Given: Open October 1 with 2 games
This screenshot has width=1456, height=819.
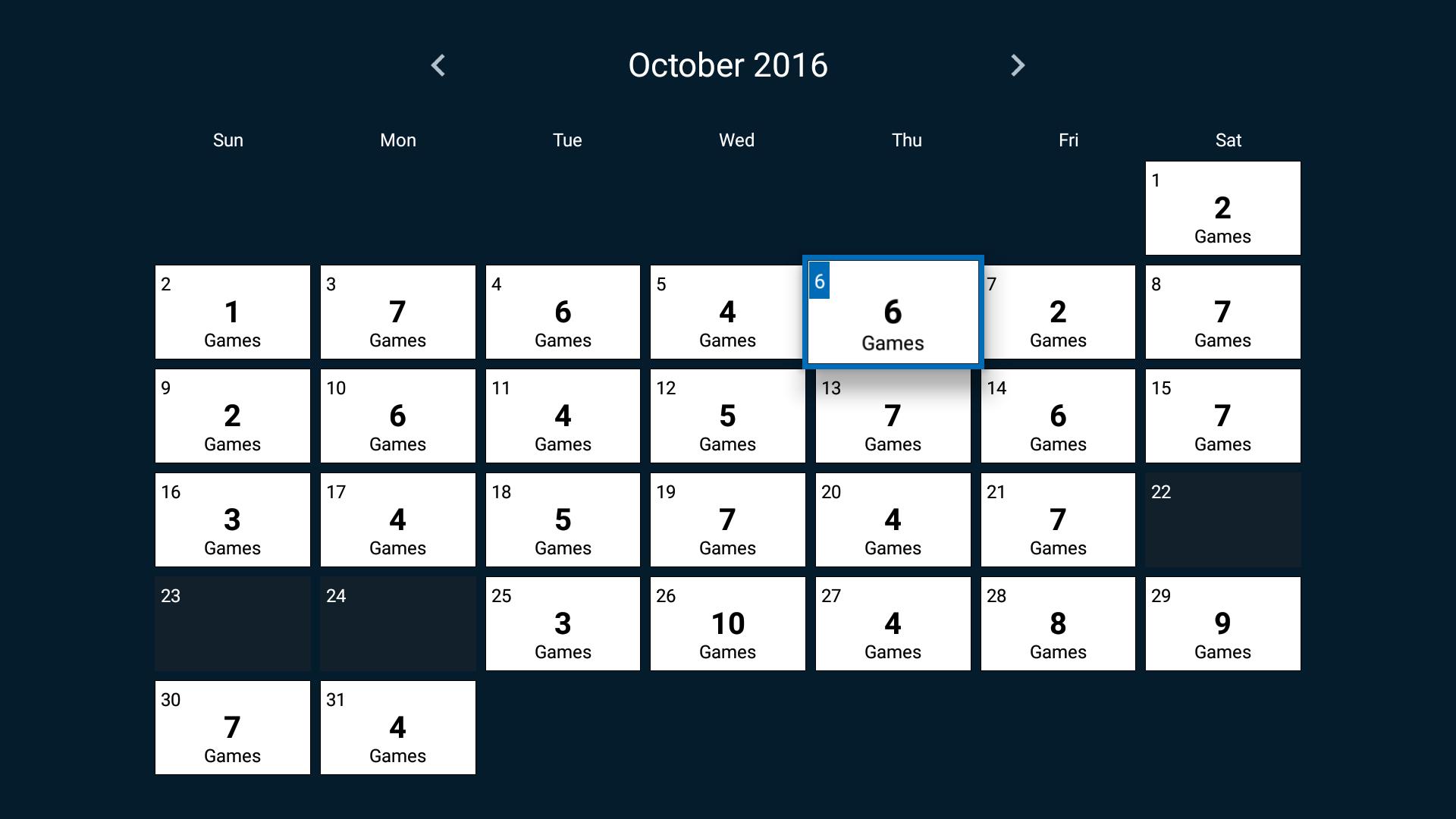Looking at the screenshot, I should click(1222, 209).
